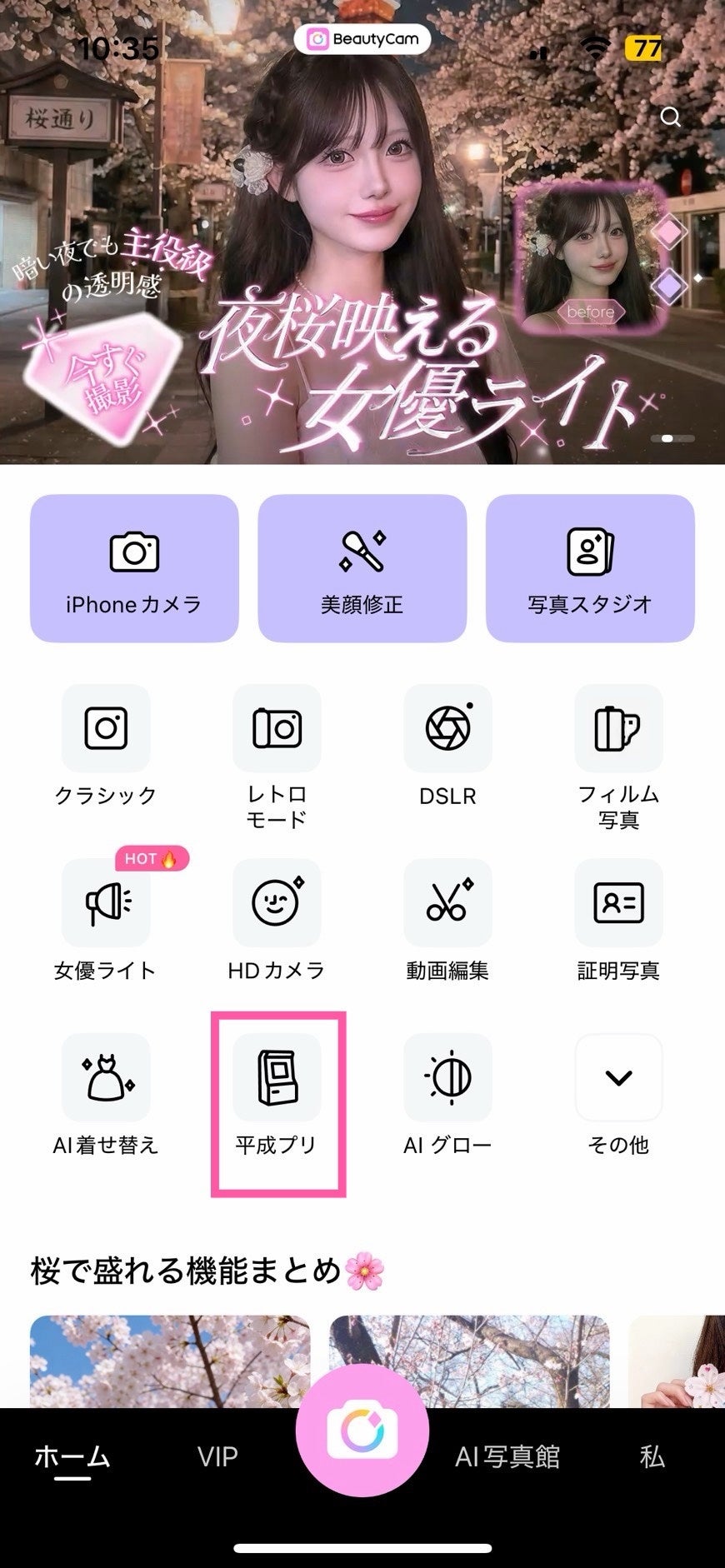Try the 女優ライト feature

click(106, 904)
